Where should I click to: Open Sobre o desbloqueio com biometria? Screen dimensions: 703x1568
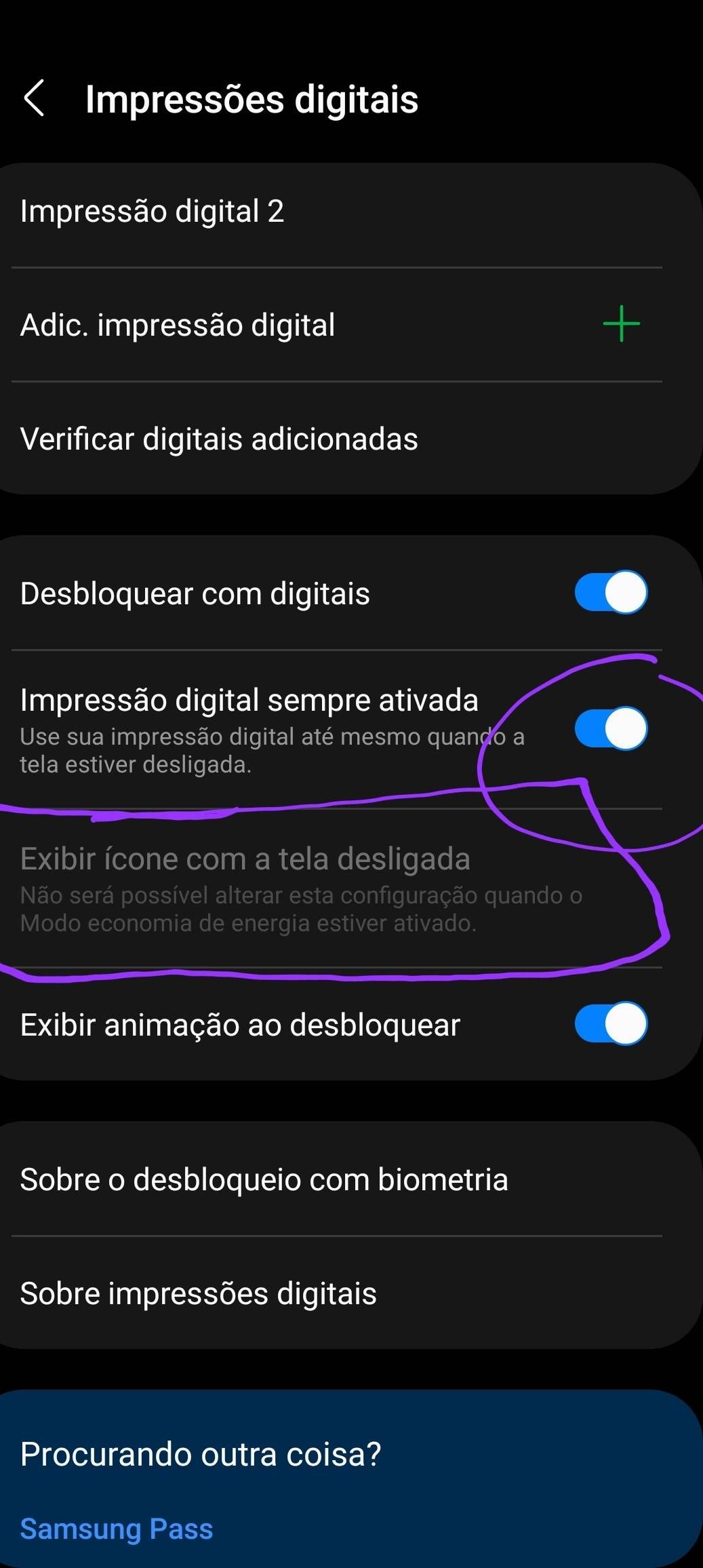(x=264, y=1179)
